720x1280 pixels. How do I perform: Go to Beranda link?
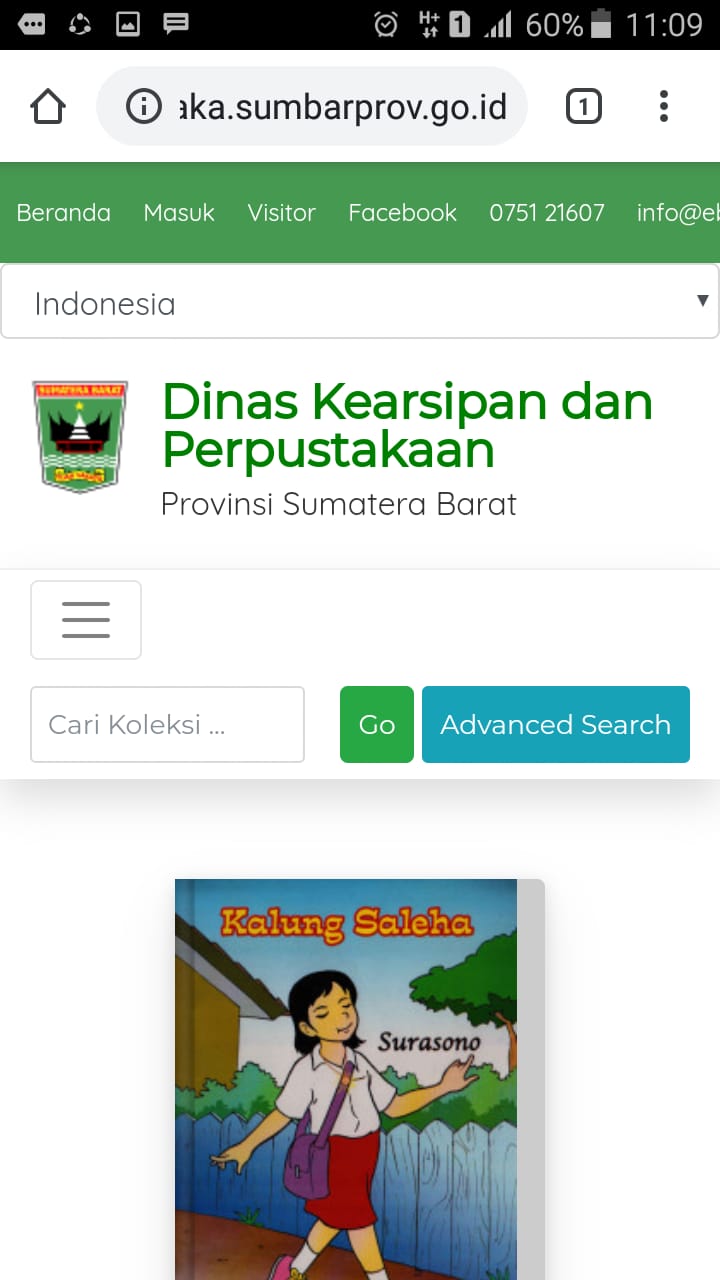click(x=64, y=213)
